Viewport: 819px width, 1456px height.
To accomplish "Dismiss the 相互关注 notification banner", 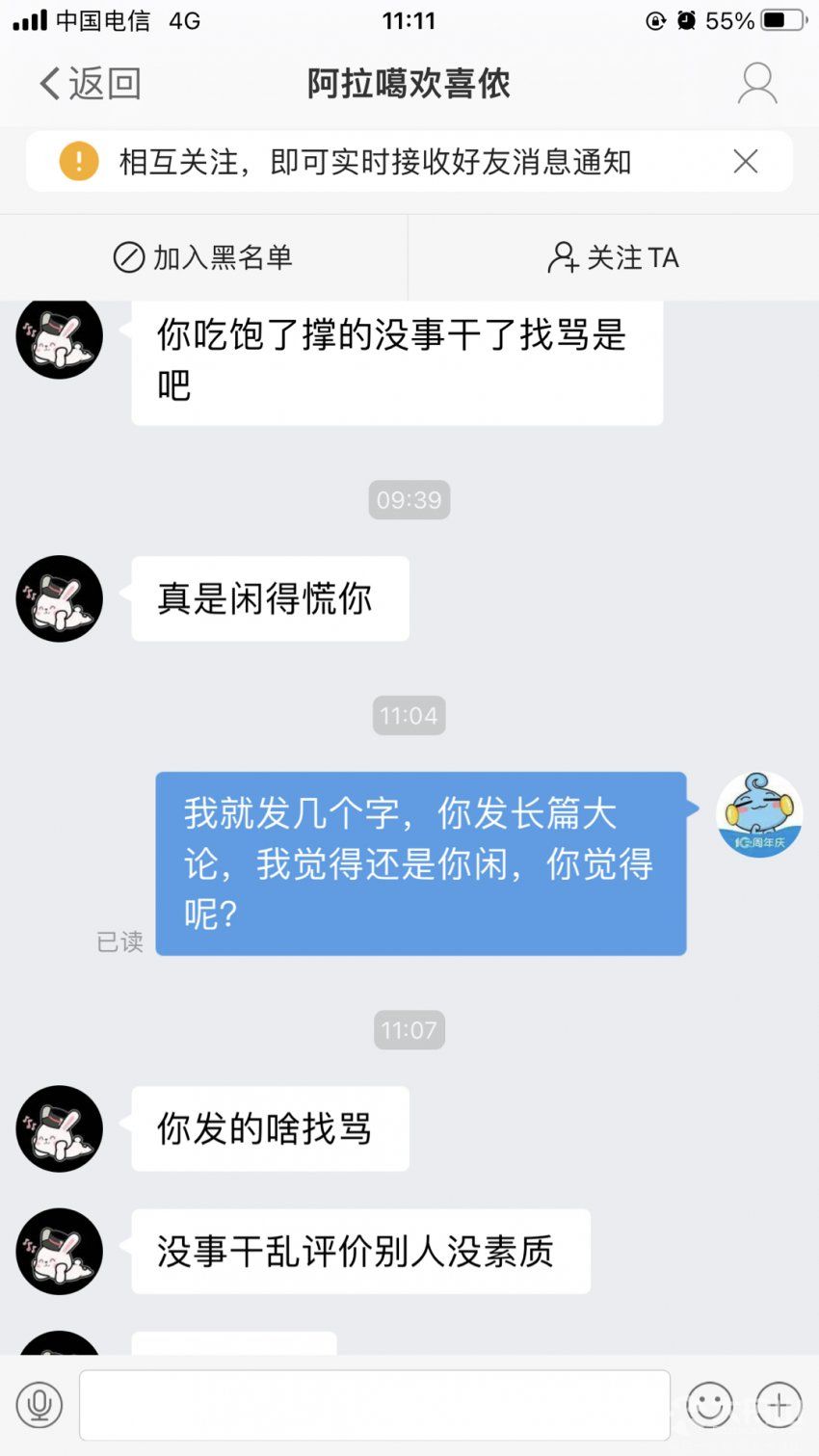I will 745,161.
